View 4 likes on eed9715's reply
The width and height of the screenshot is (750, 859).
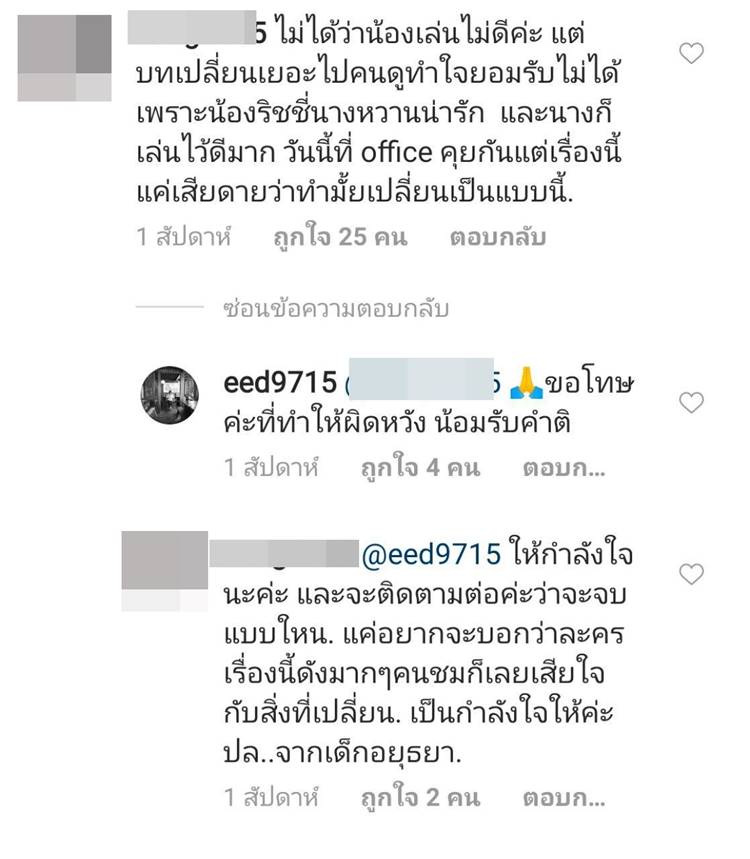418,468
